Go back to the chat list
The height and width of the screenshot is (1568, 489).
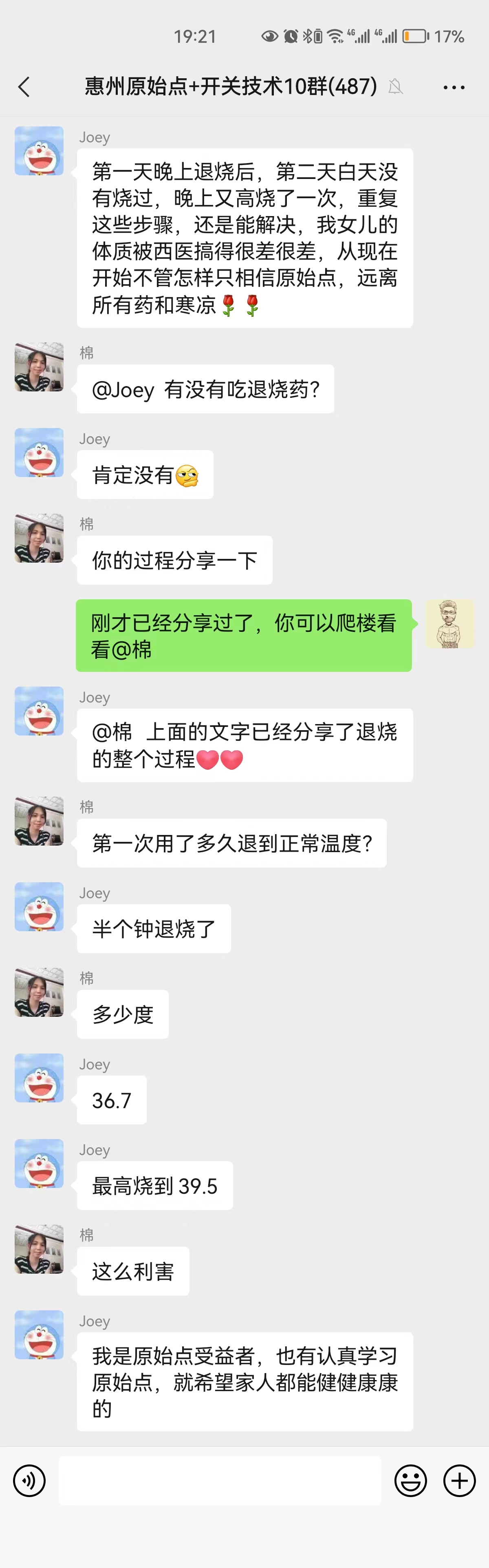pyautogui.click(x=24, y=87)
